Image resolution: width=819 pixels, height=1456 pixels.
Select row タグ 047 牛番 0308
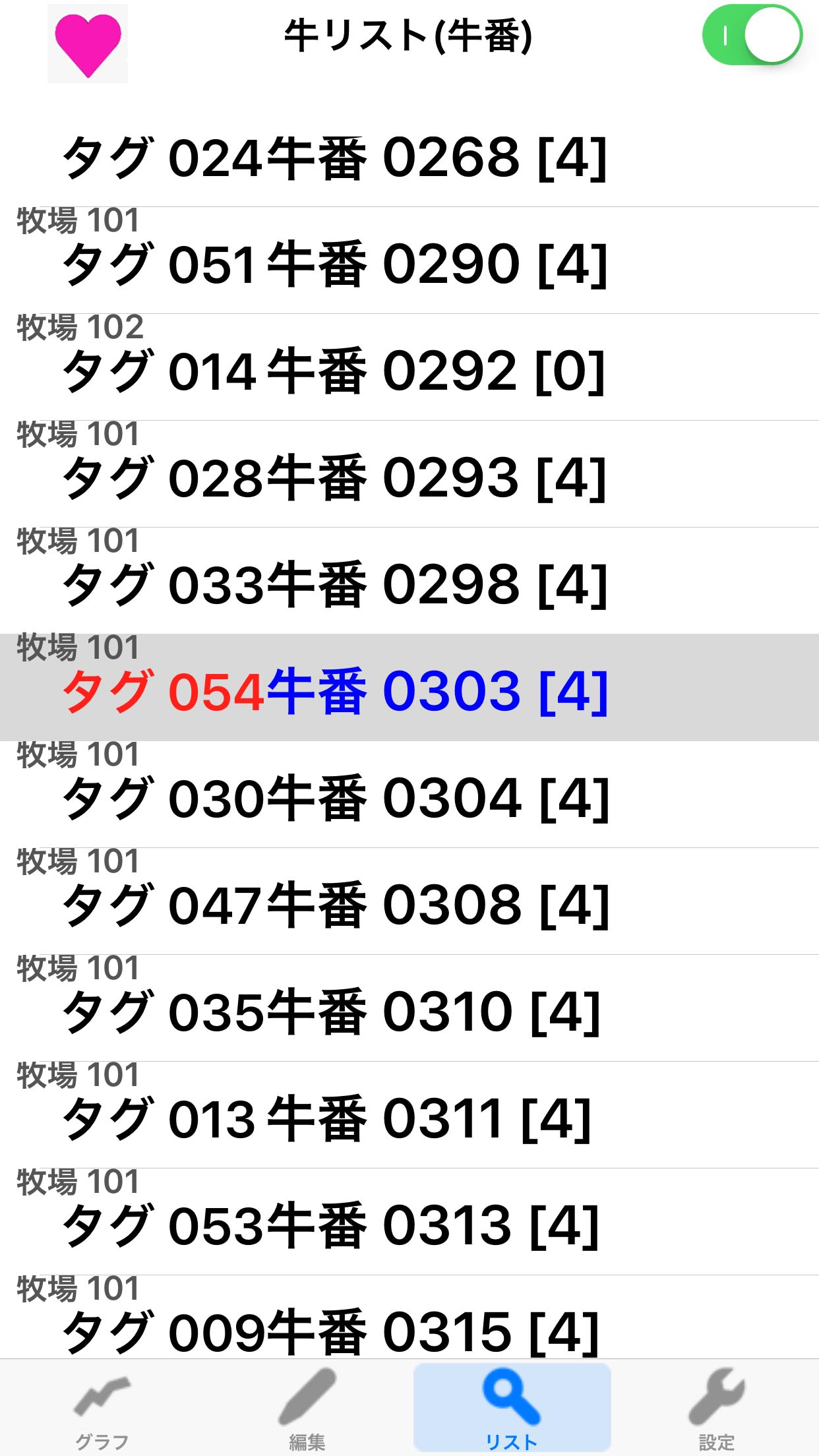409,901
